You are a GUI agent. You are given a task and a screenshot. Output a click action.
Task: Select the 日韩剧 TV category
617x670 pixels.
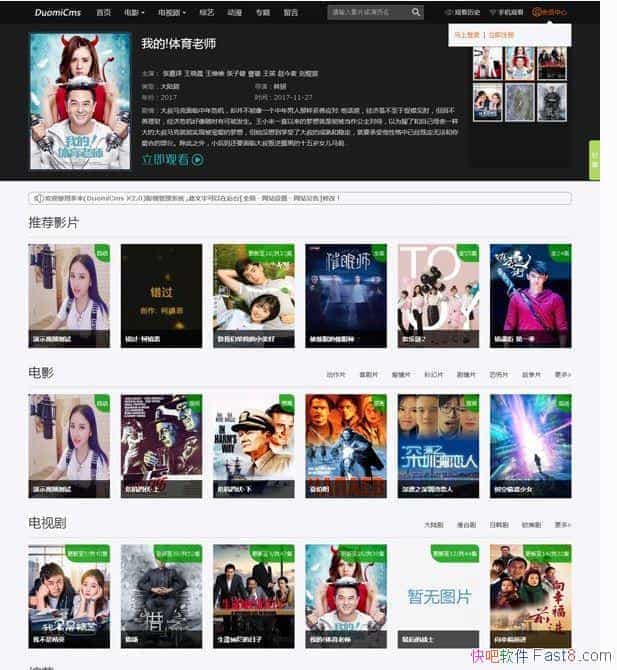[498, 524]
